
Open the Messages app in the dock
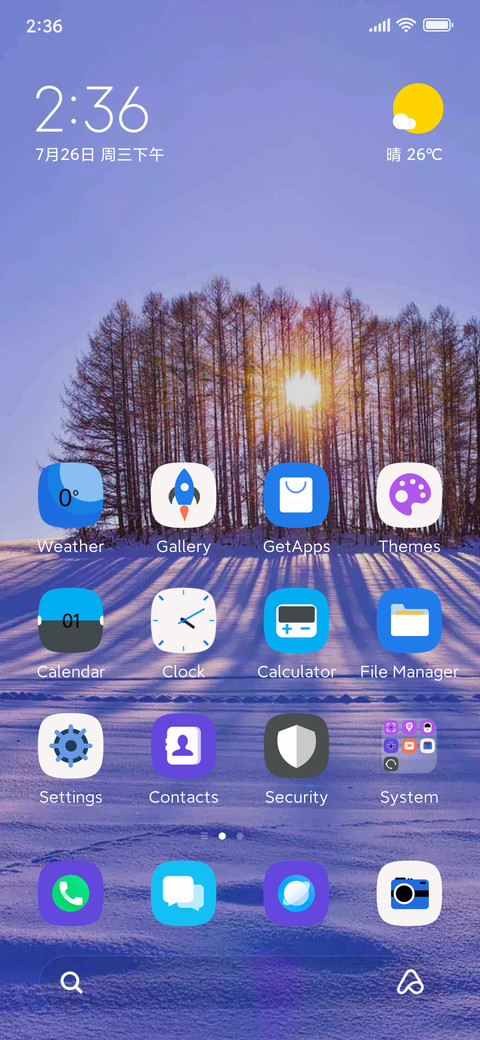point(184,893)
